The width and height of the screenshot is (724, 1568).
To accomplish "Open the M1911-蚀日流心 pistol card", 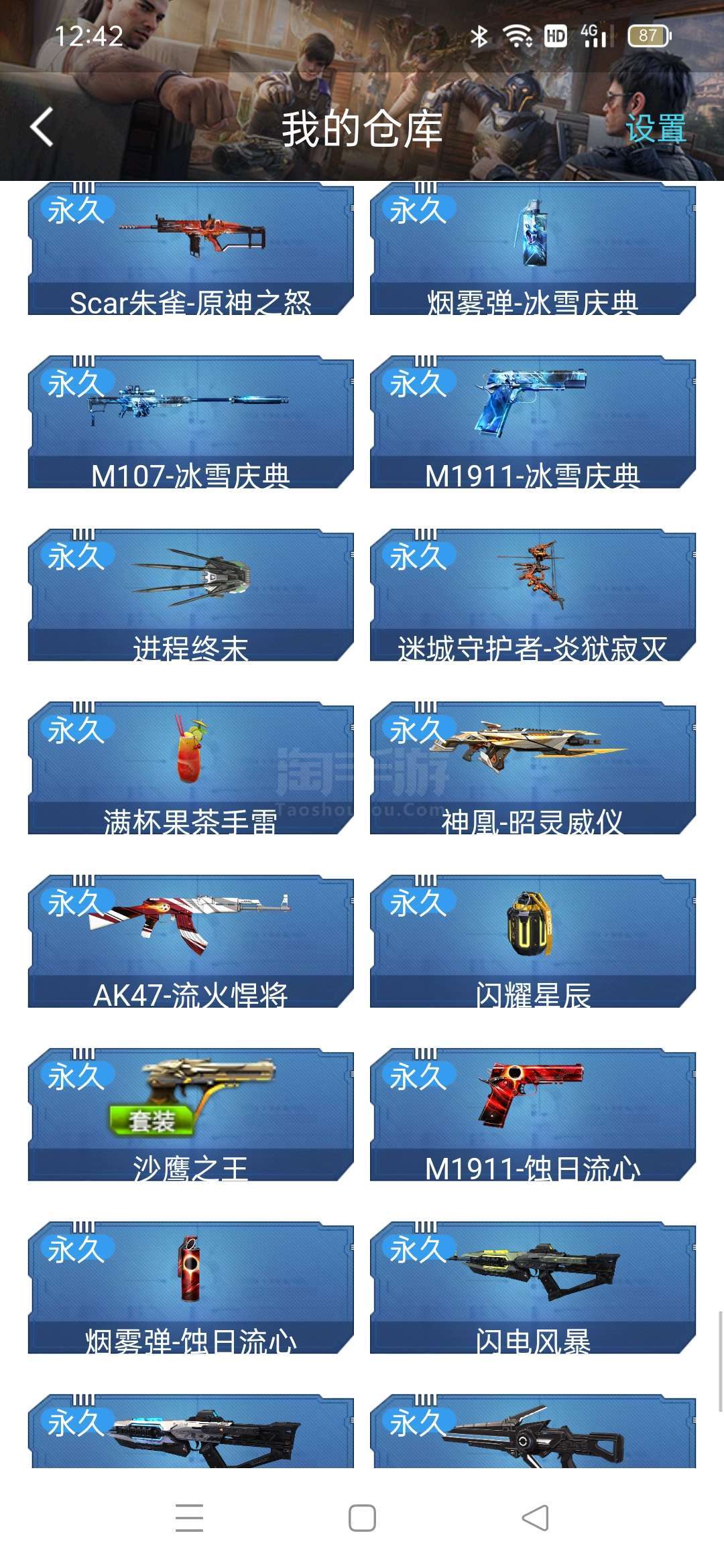I will click(532, 1114).
